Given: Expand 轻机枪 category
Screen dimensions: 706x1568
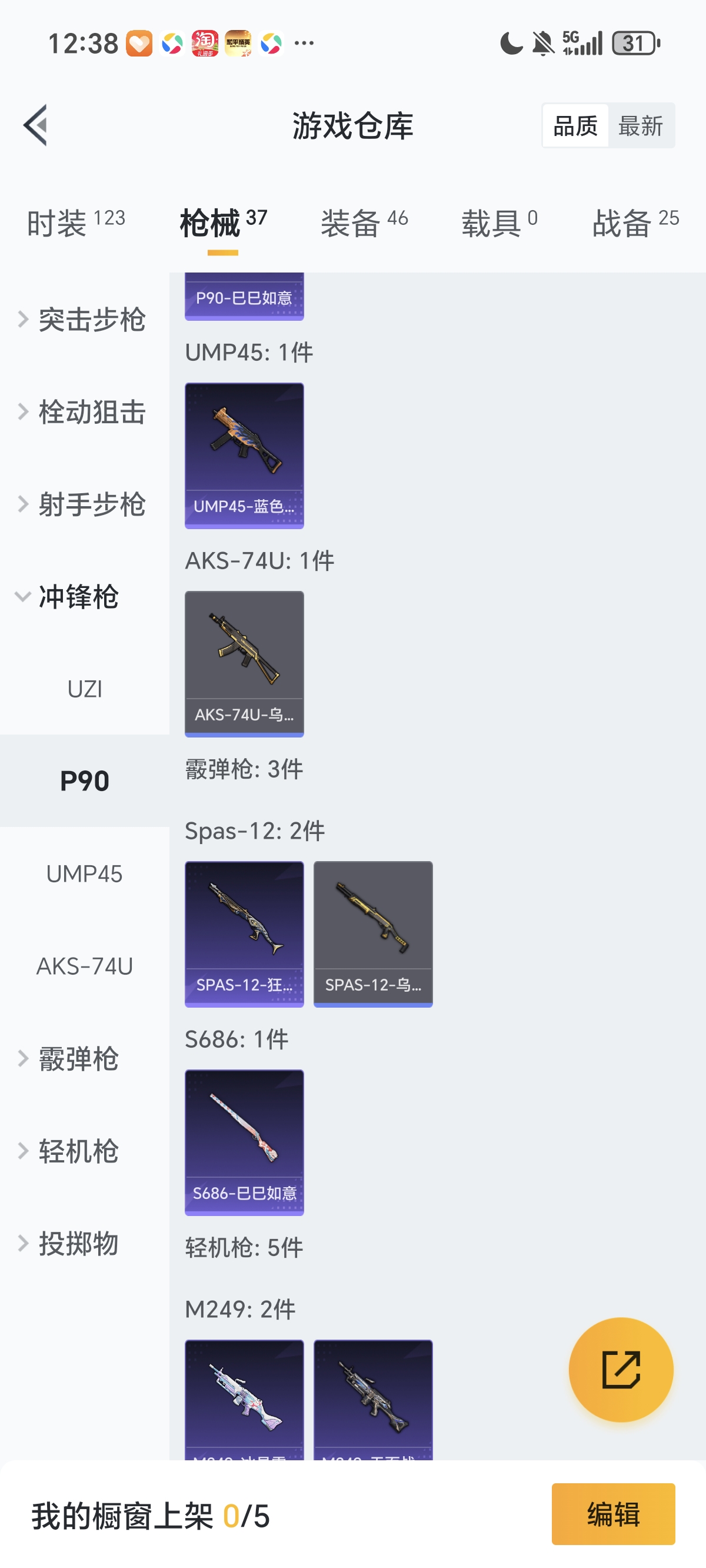Looking at the screenshot, I should click(x=78, y=1151).
